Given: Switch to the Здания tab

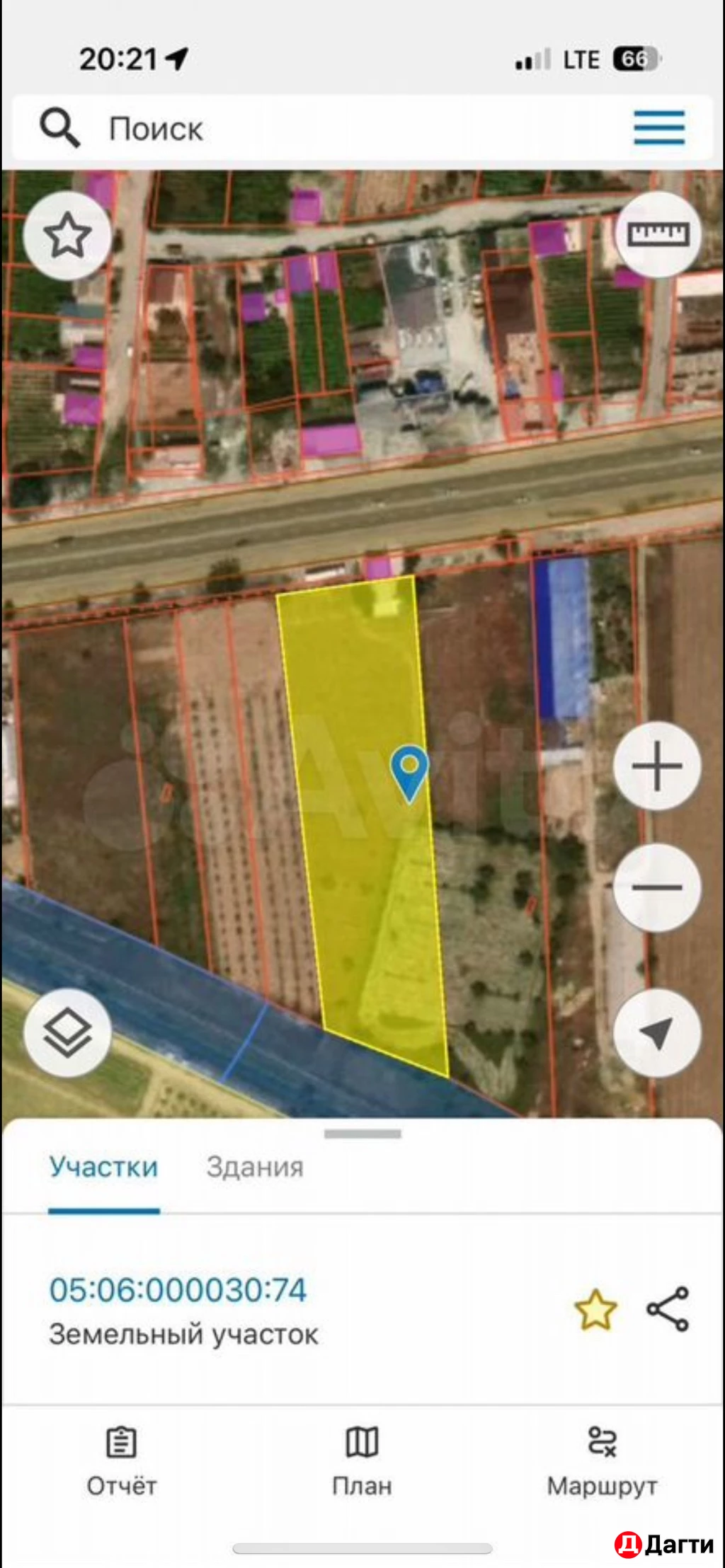Looking at the screenshot, I should tap(255, 1168).
